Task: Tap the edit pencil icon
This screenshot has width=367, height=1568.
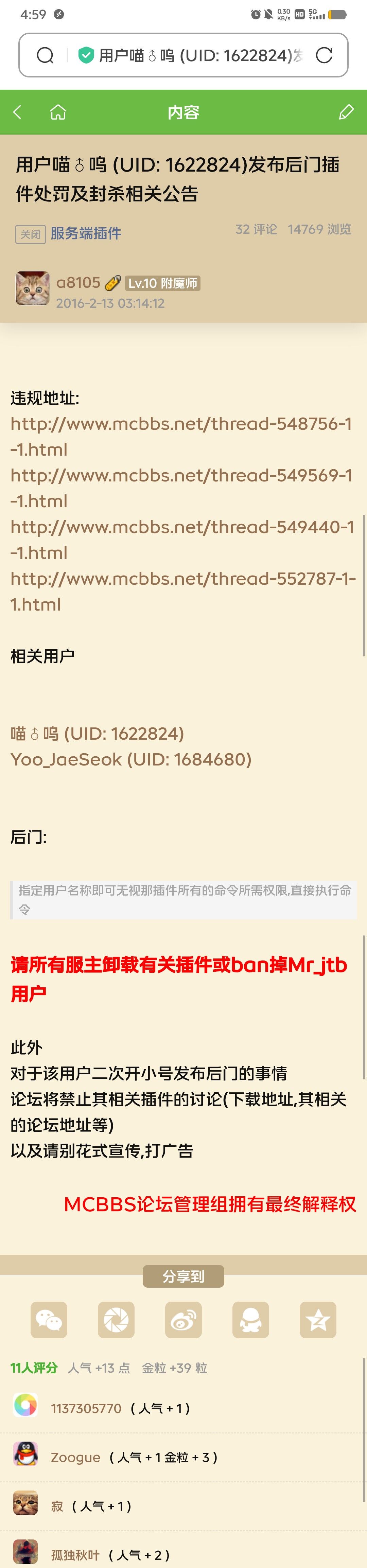Action: (x=346, y=112)
